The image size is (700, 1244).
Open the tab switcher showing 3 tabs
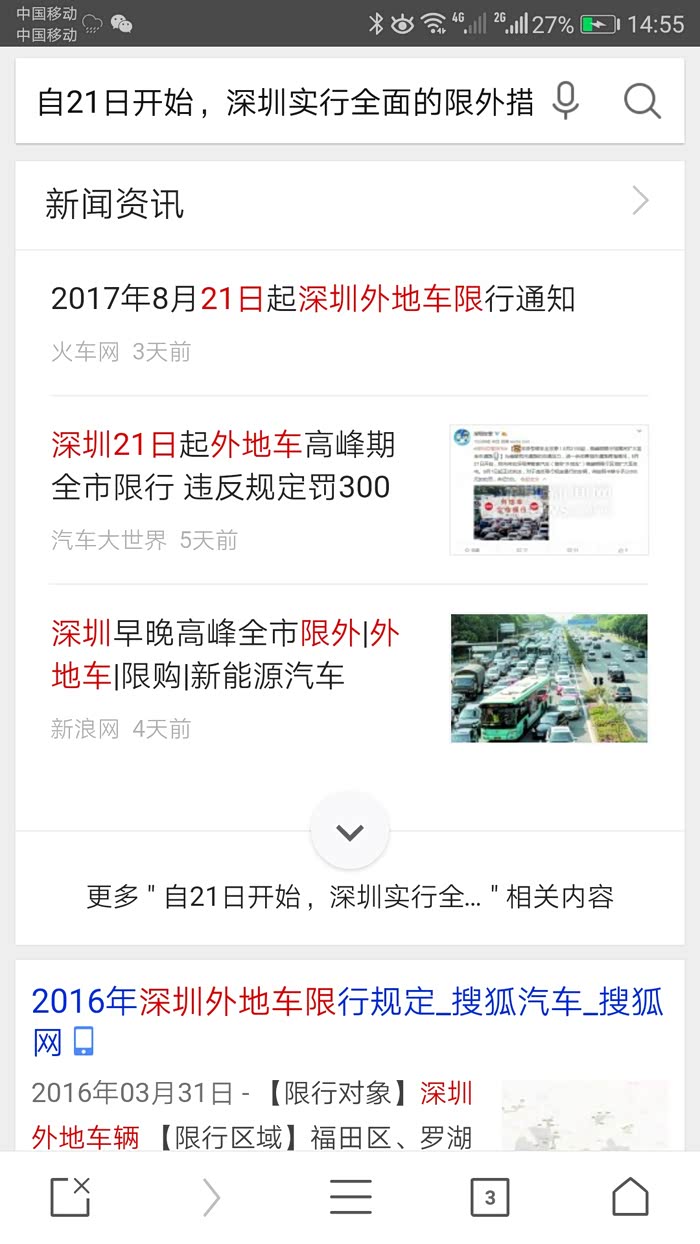tap(489, 1197)
